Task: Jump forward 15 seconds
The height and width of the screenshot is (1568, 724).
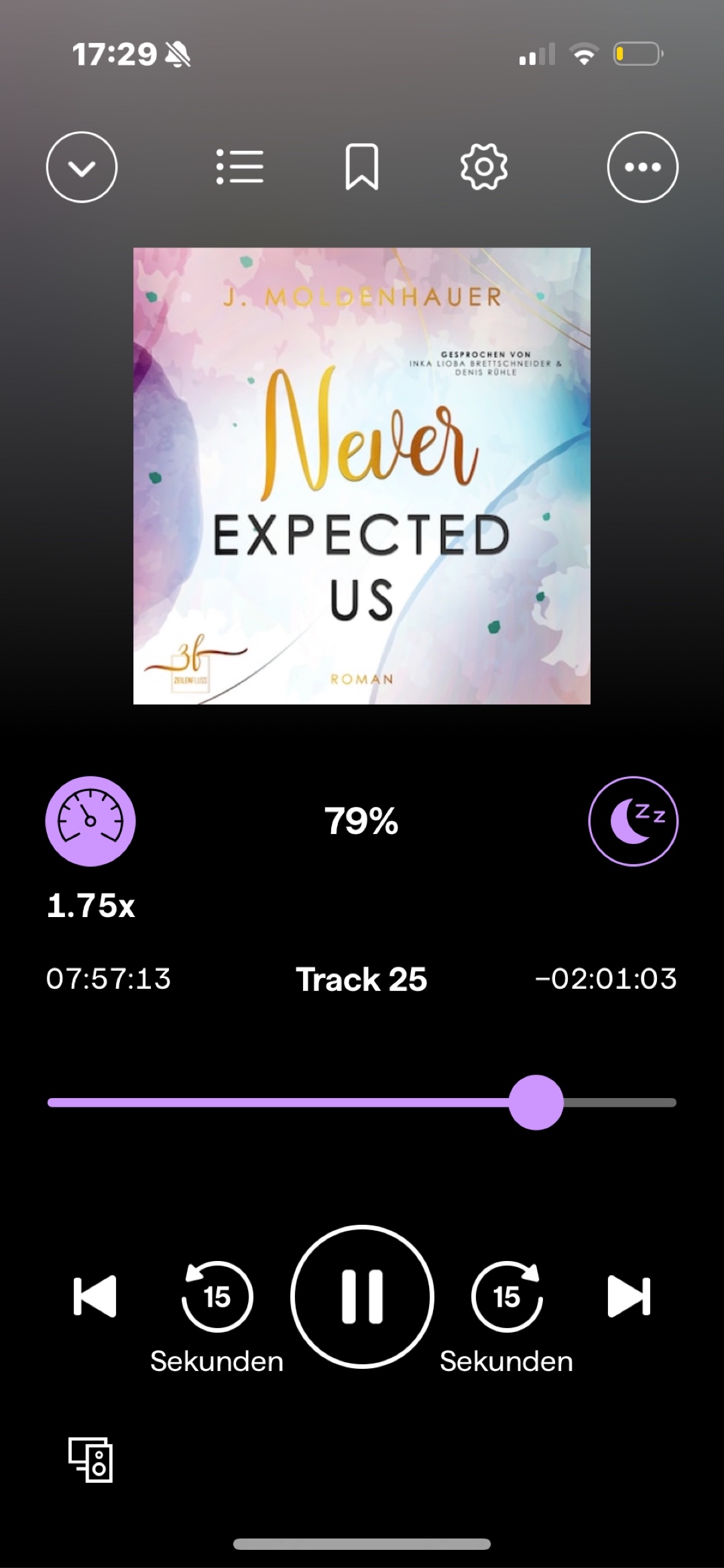Action: [x=507, y=1296]
